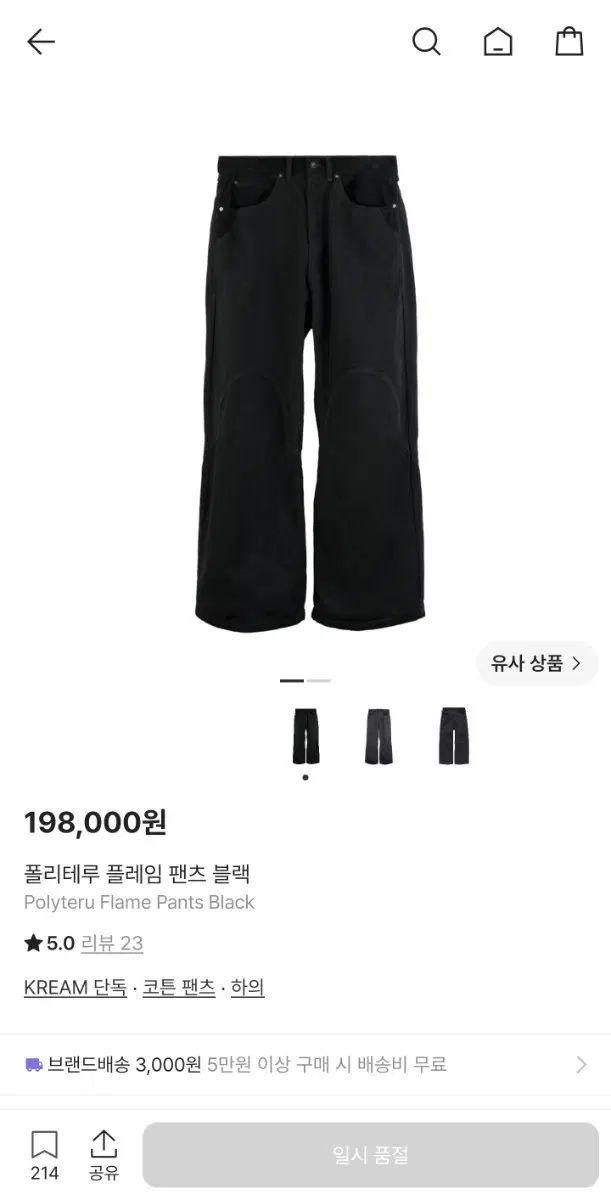This screenshot has height=1200, width=611.
Task: Go back with the arrow icon
Action: point(41,41)
